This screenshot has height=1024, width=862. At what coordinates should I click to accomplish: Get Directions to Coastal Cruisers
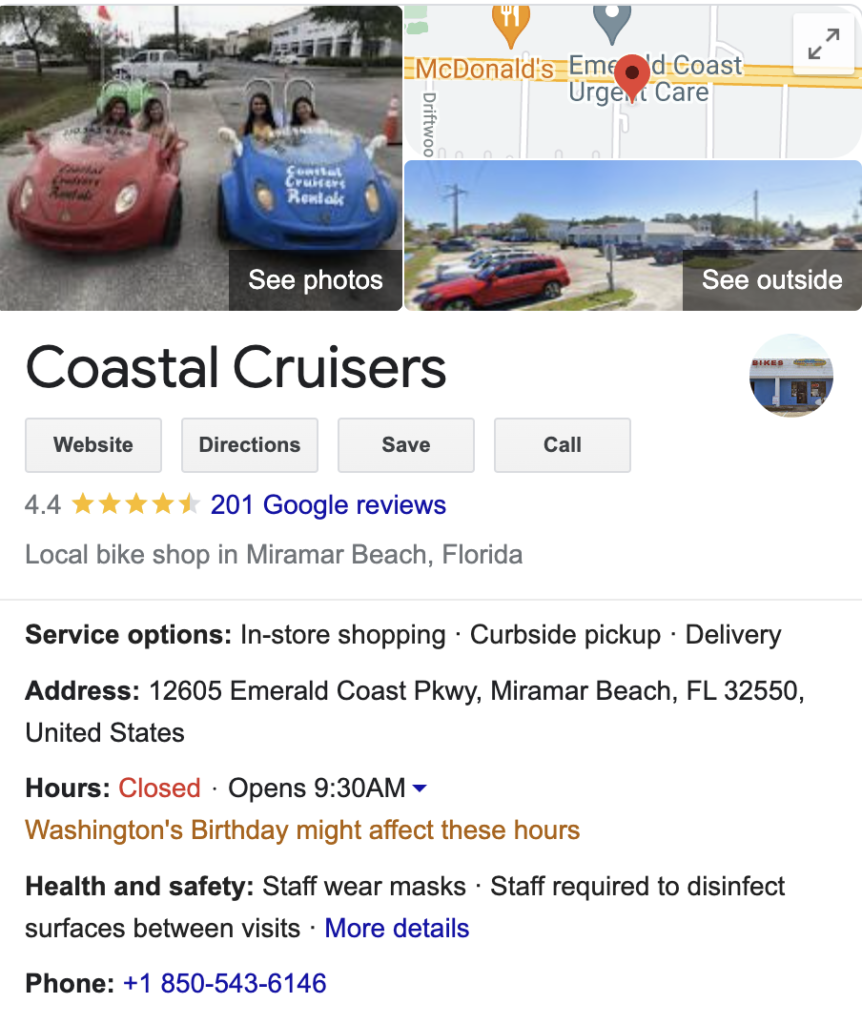(249, 445)
